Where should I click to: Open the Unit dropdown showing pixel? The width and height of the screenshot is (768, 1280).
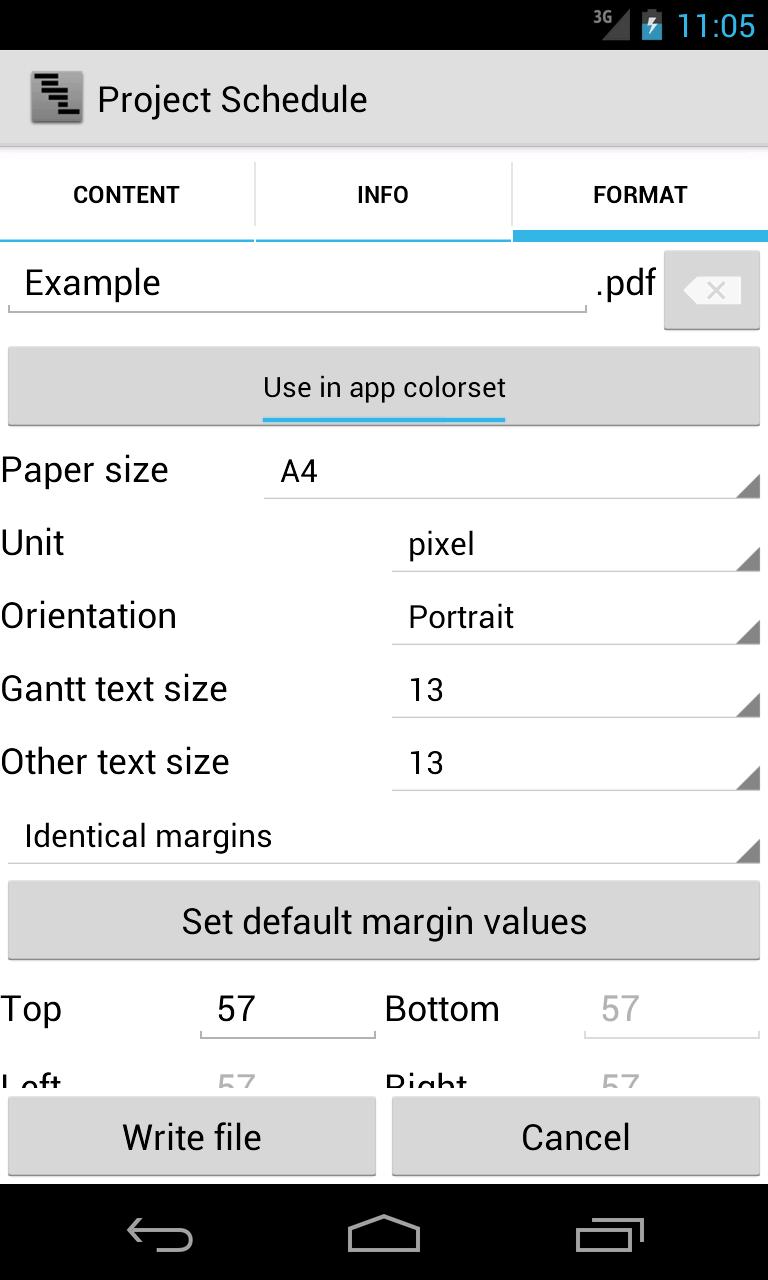(x=575, y=544)
